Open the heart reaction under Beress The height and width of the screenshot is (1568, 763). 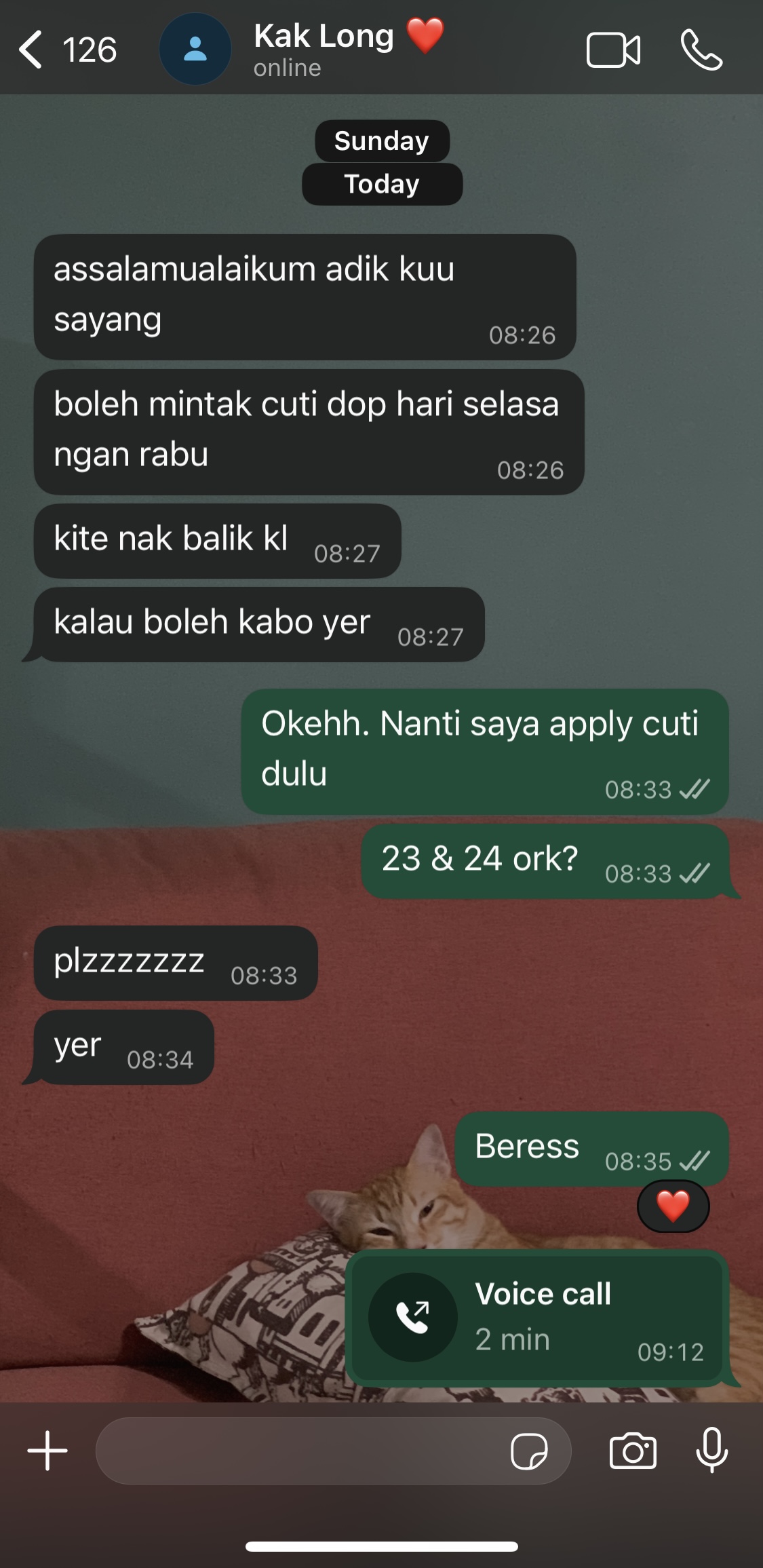(x=673, y=1206)
